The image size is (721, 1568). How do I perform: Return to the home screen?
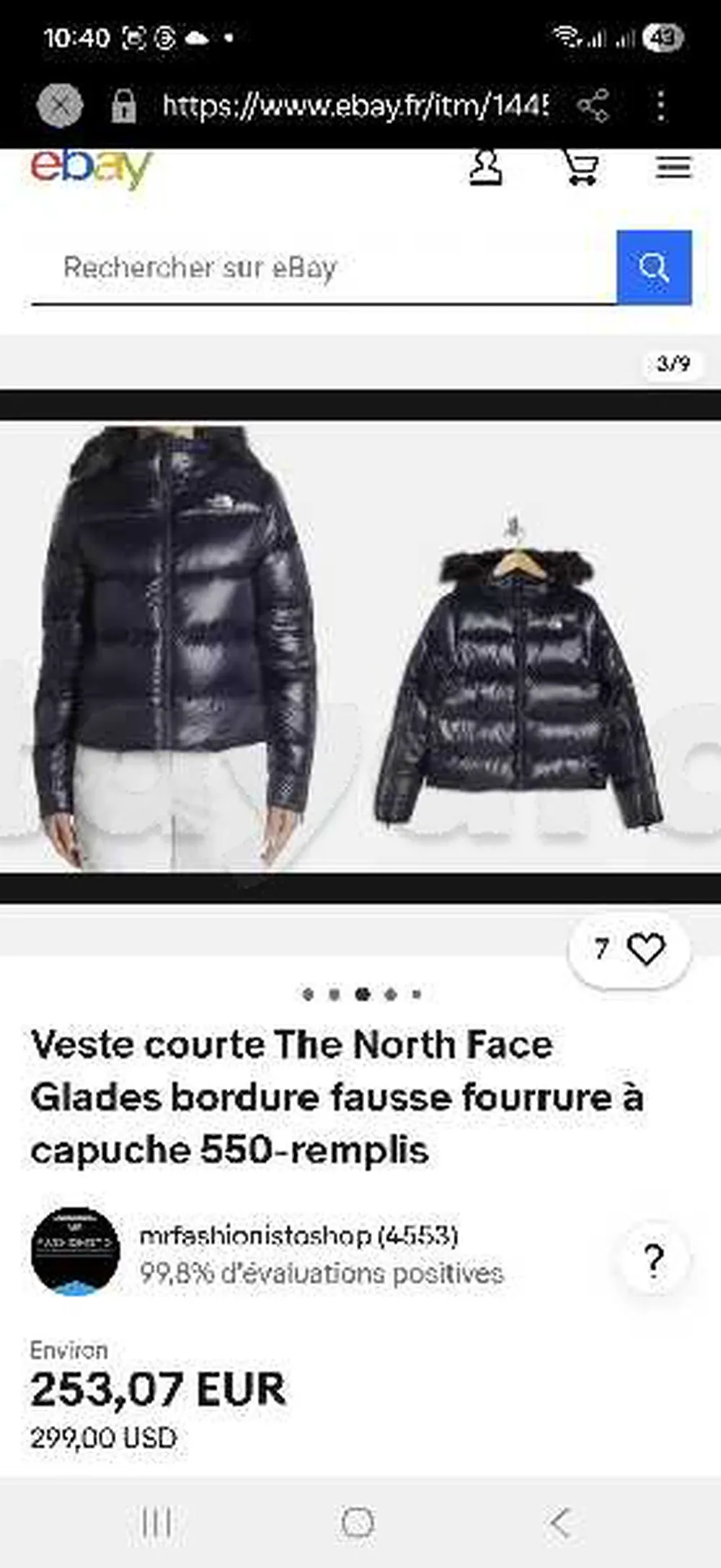358,1522
